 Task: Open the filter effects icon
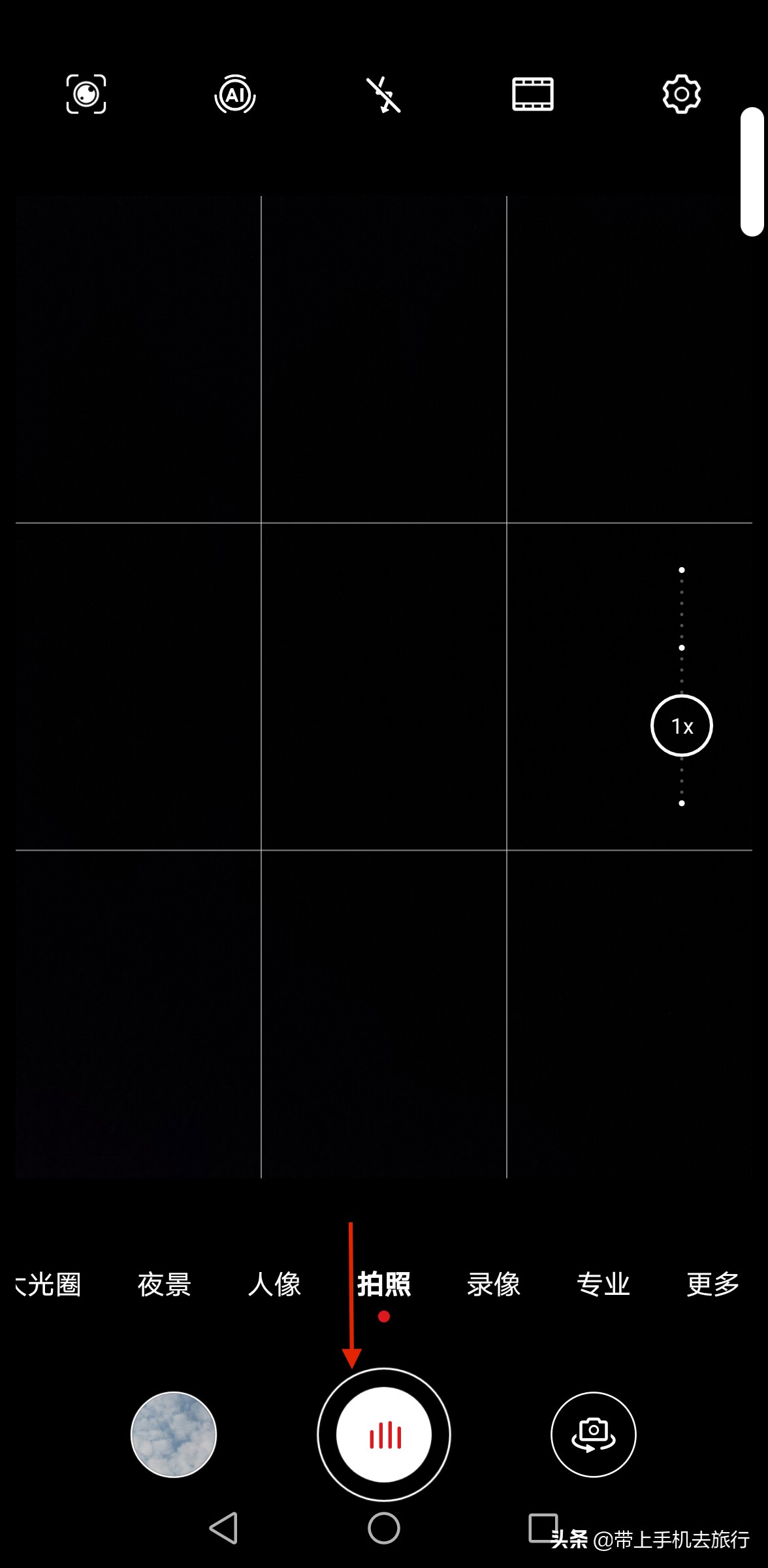[533, 94]
